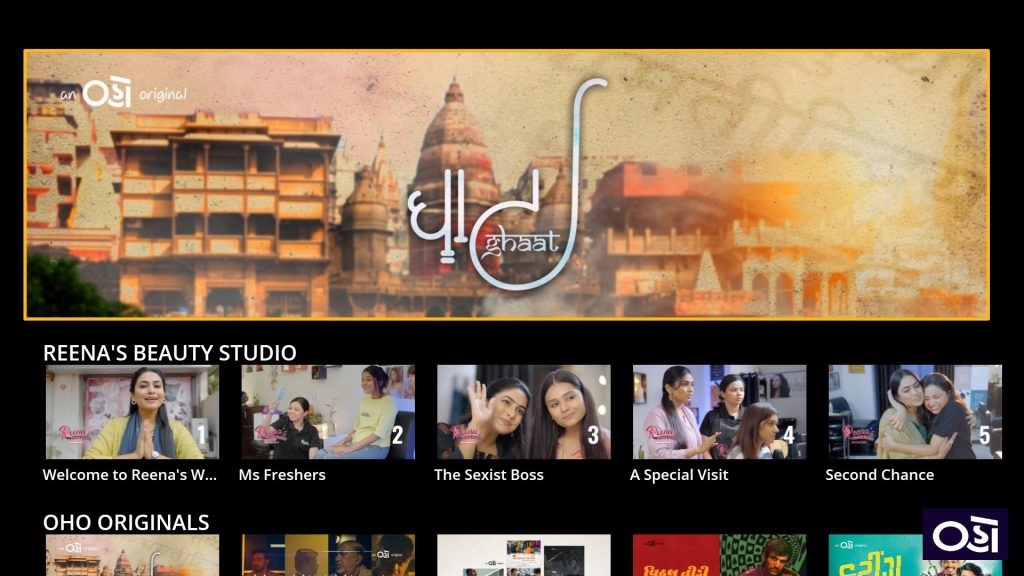Select A Special Visit episode
The image size is (1024, 576).
pos(719,412)
